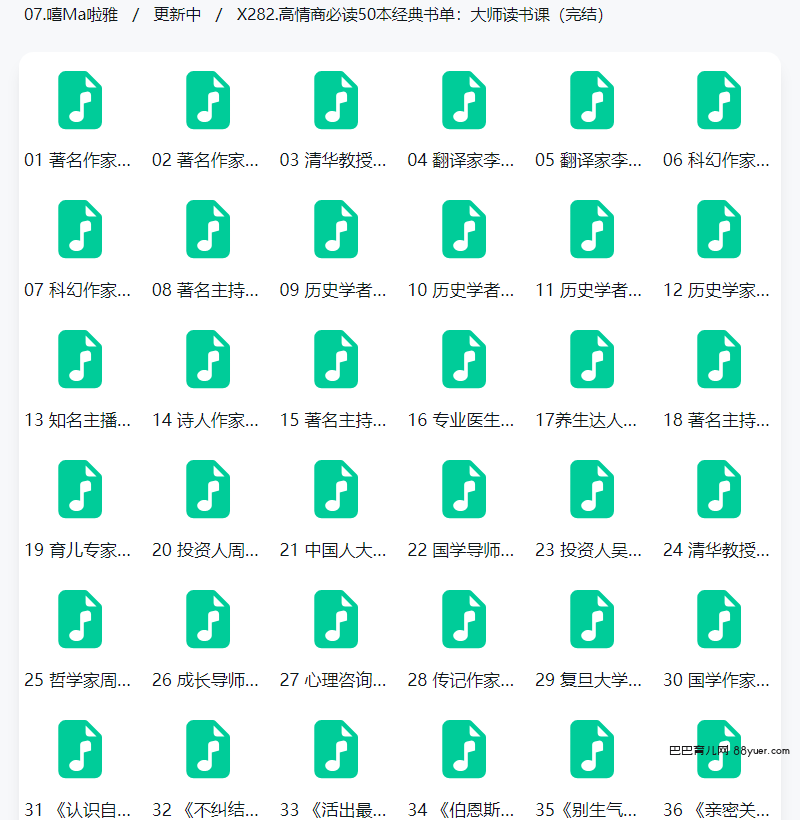800x820 pixels.
Task: Play audio file 04 翻译家李
Action: tap(463, 101)
